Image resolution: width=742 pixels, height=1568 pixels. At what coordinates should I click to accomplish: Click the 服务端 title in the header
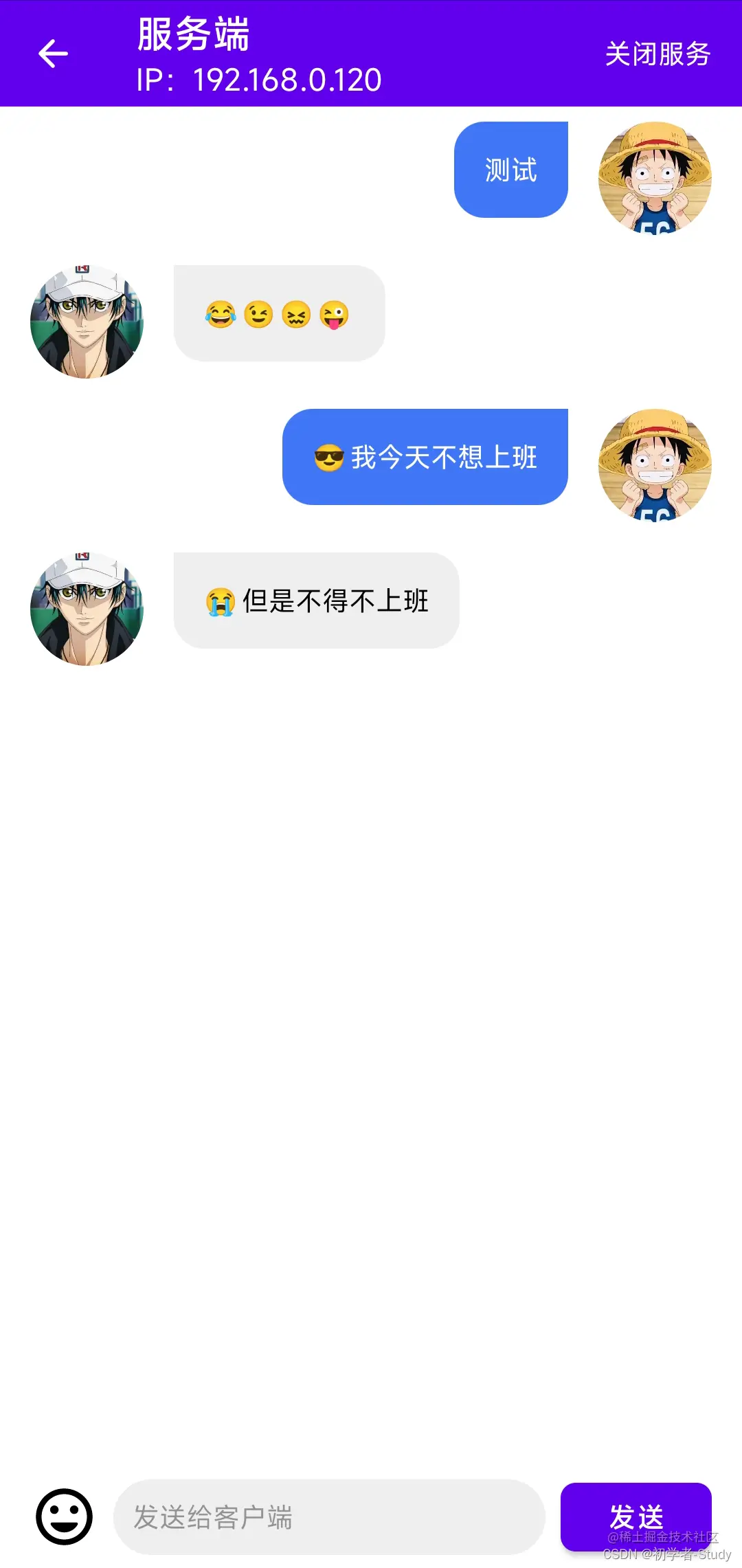point(194,31)
